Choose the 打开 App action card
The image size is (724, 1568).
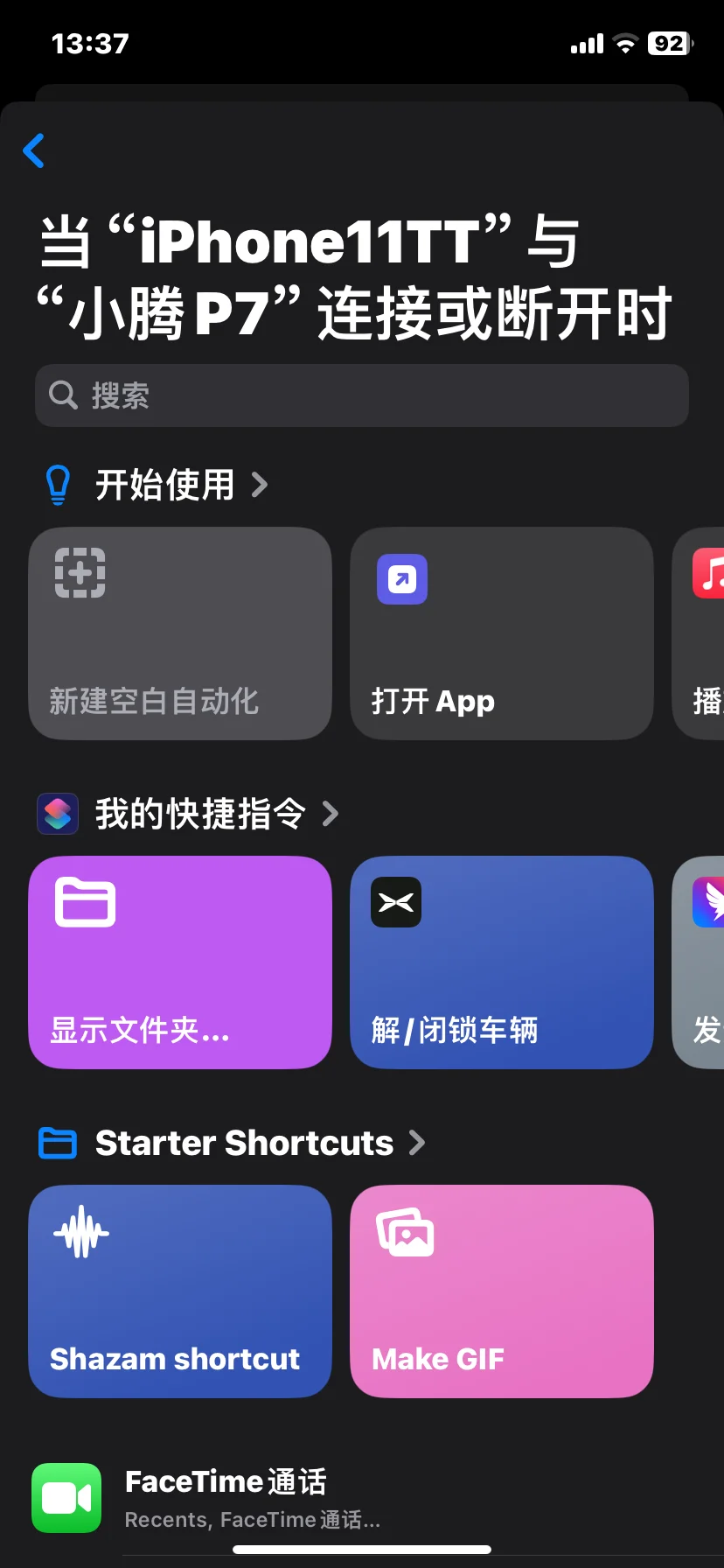tap(502, 633)
